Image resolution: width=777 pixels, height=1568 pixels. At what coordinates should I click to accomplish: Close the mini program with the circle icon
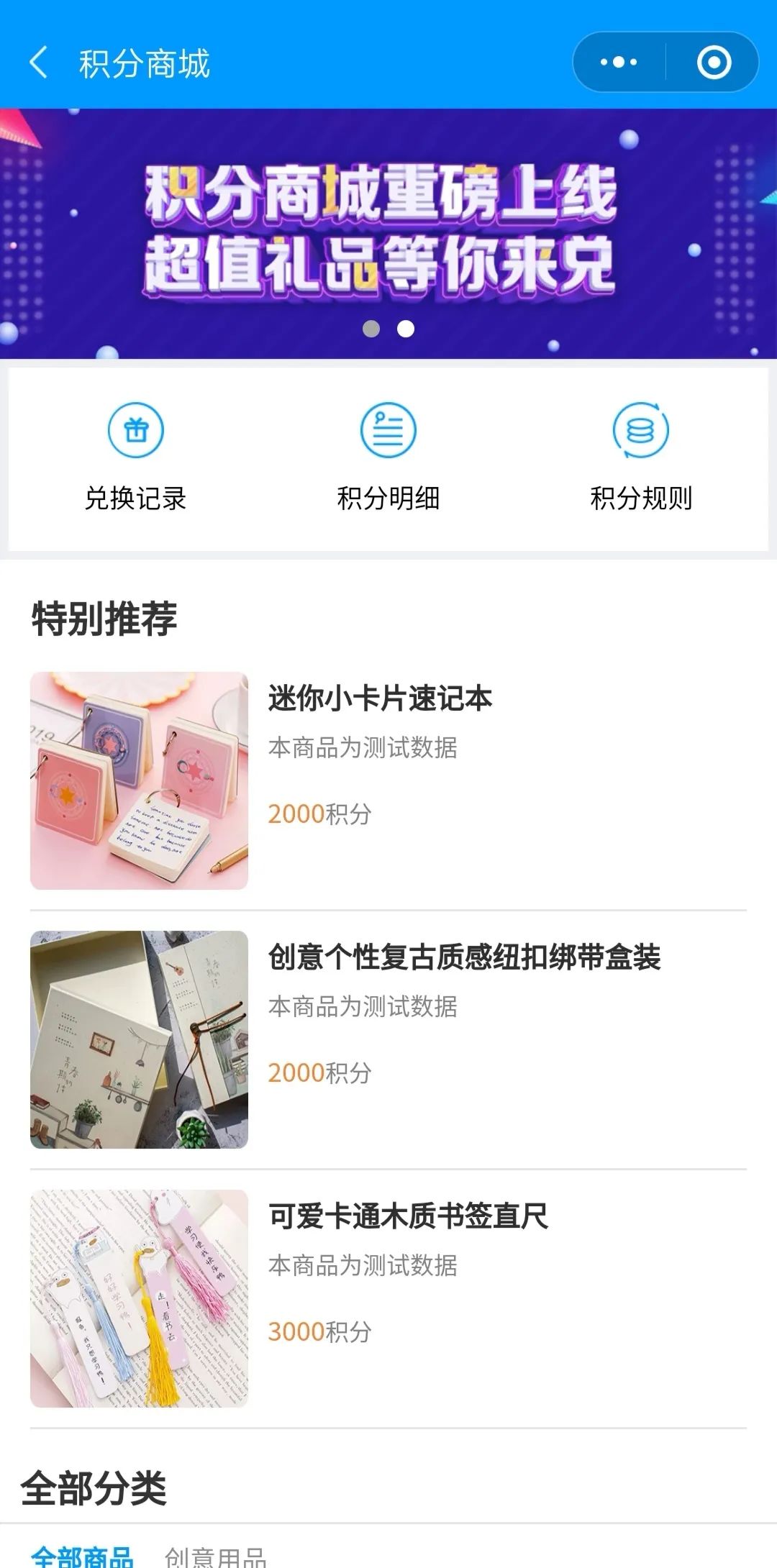[x=714, y=63]
